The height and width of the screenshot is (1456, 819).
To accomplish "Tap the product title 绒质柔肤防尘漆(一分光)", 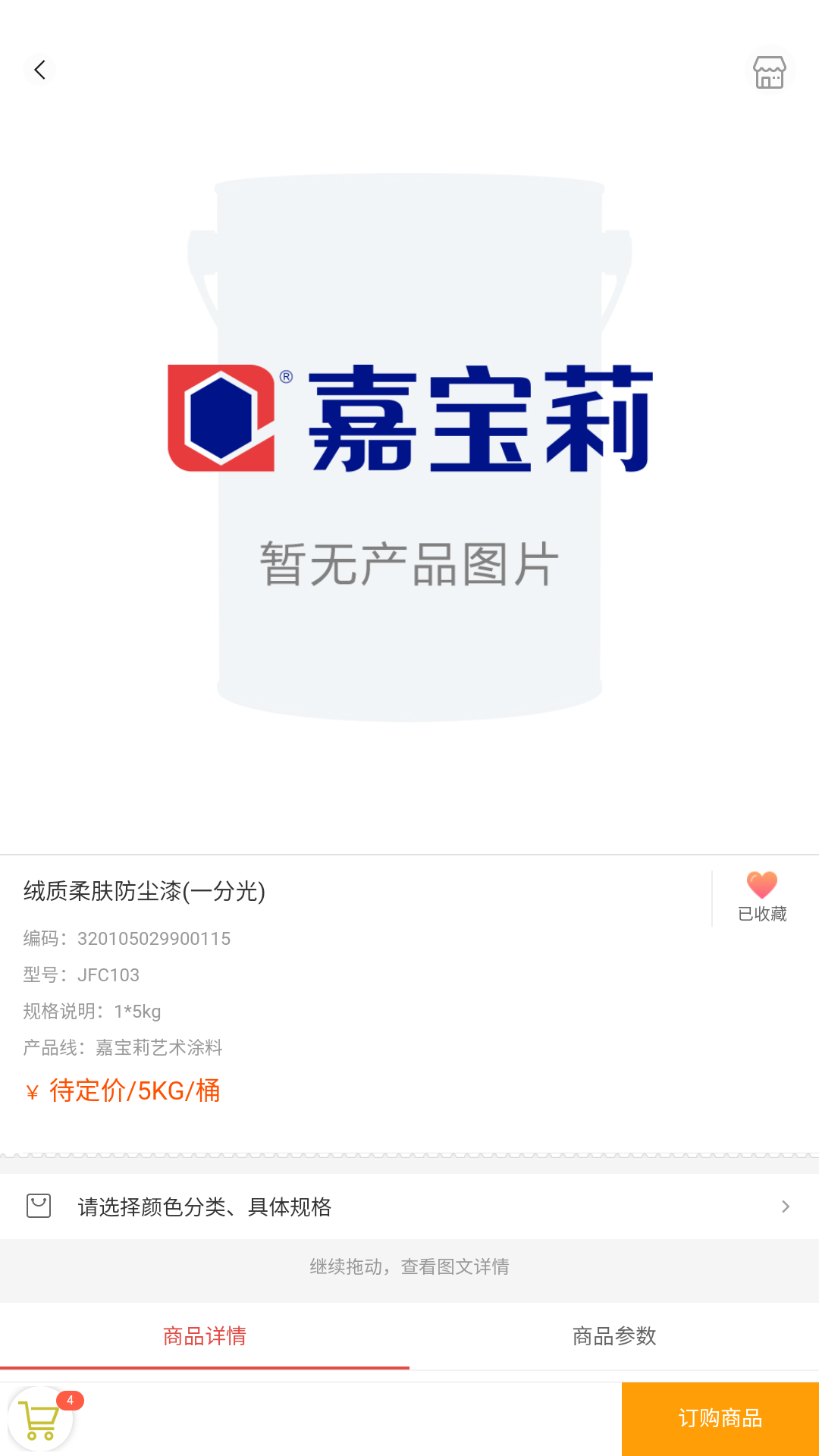I will (x=143, y=893).
